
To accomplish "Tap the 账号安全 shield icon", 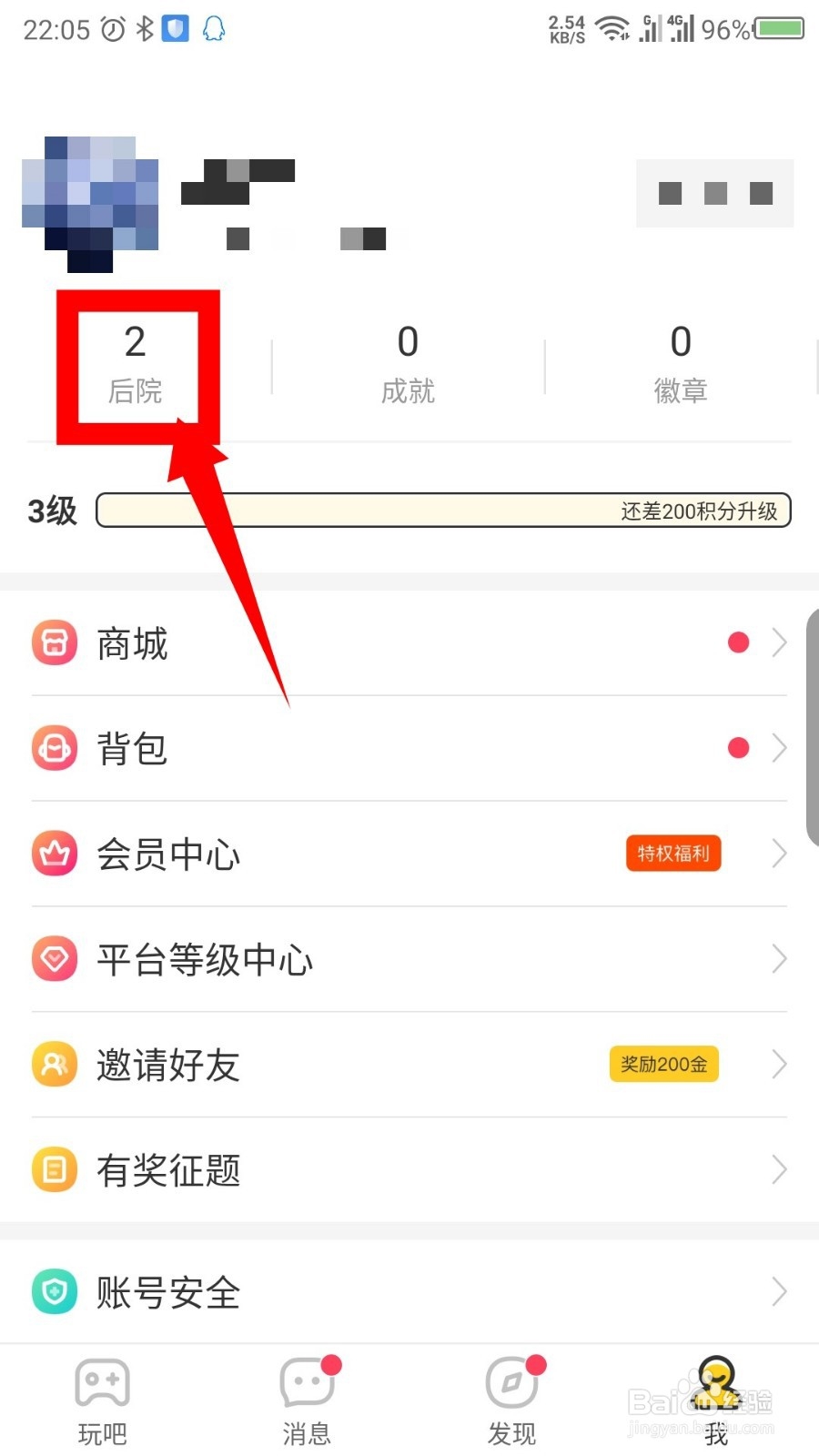I will pyautogui.click(x=54, y=1291).
